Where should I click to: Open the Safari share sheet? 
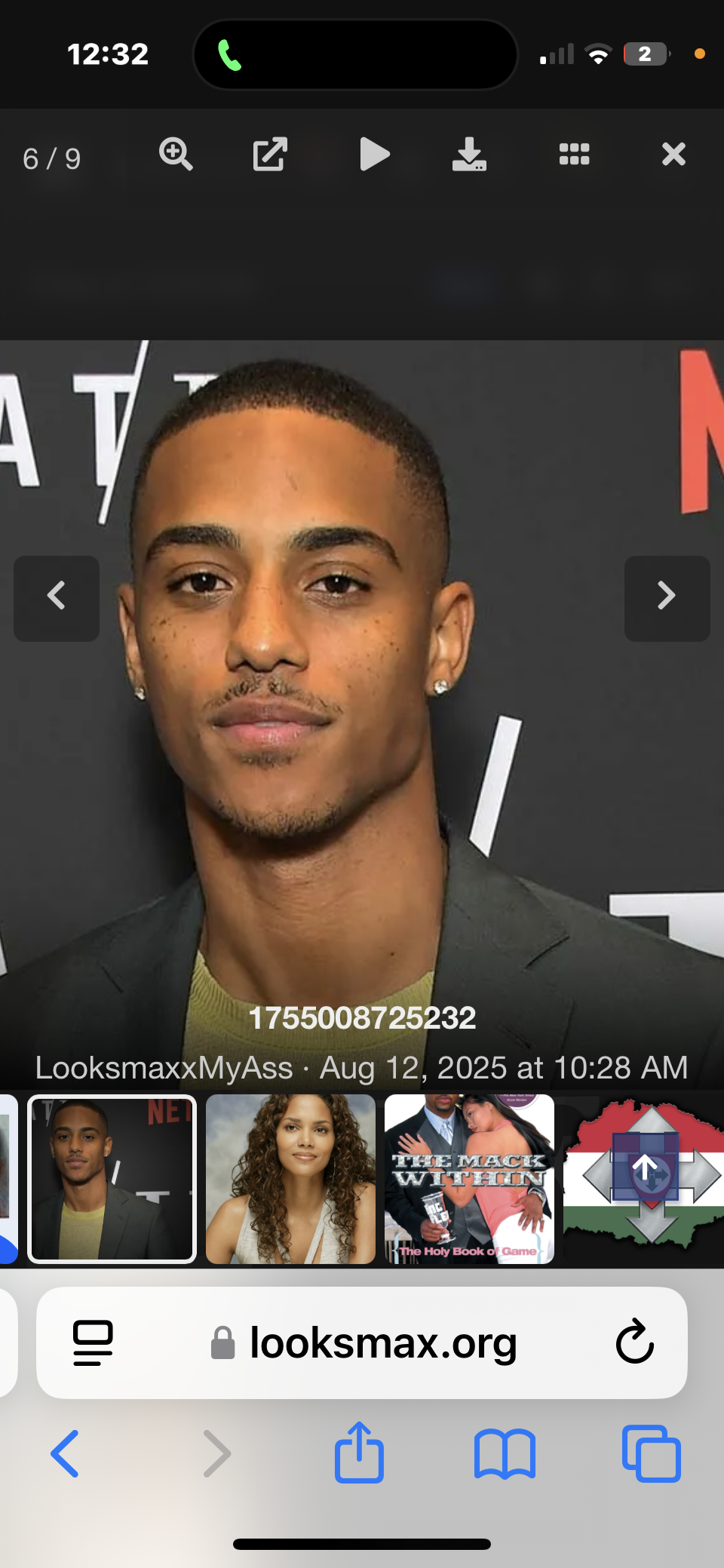tap(359, 1453)
